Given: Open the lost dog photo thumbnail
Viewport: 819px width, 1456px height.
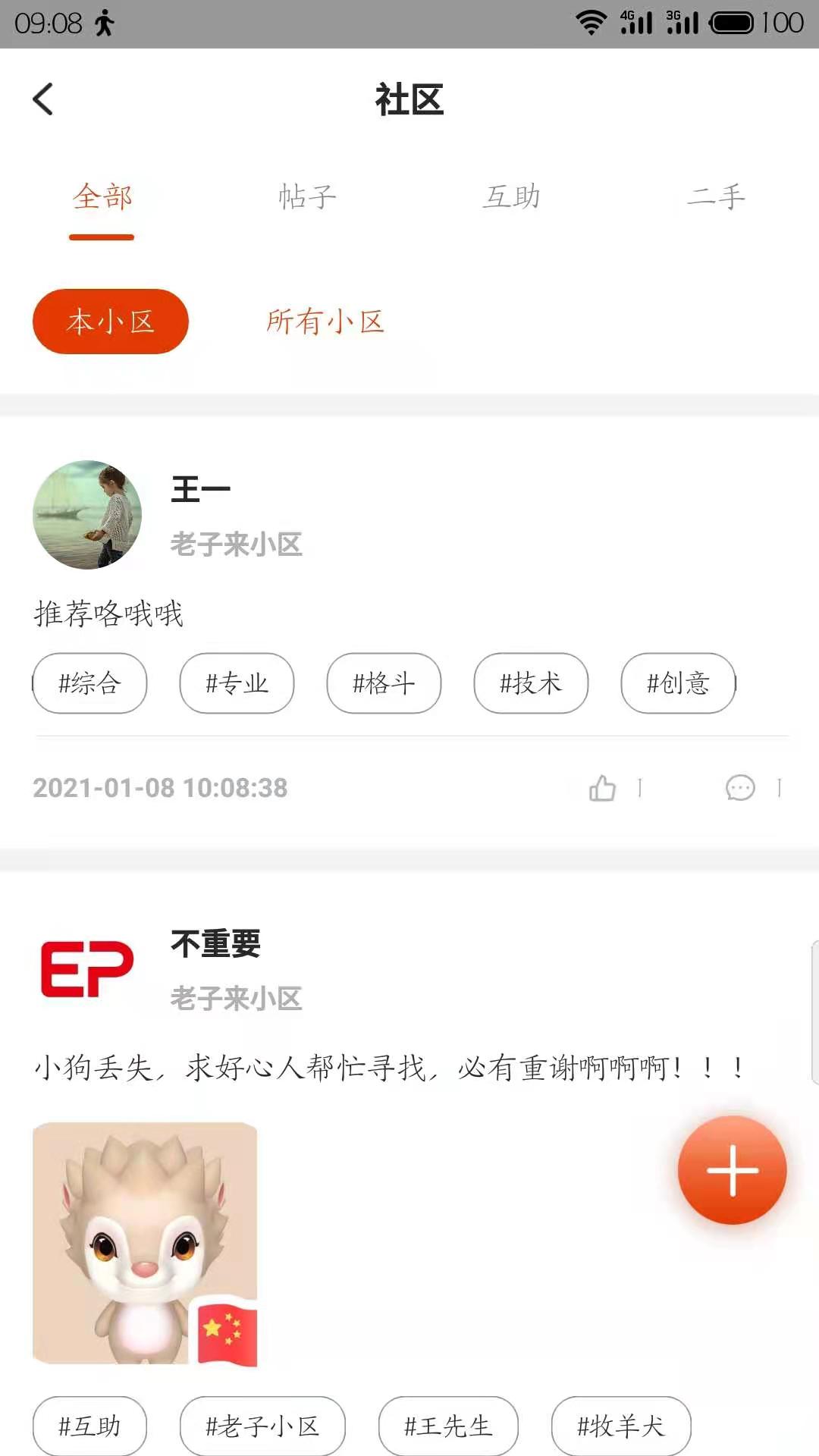Looking at the screenshot, I should pyautogui.click(x=144, y=1247).
